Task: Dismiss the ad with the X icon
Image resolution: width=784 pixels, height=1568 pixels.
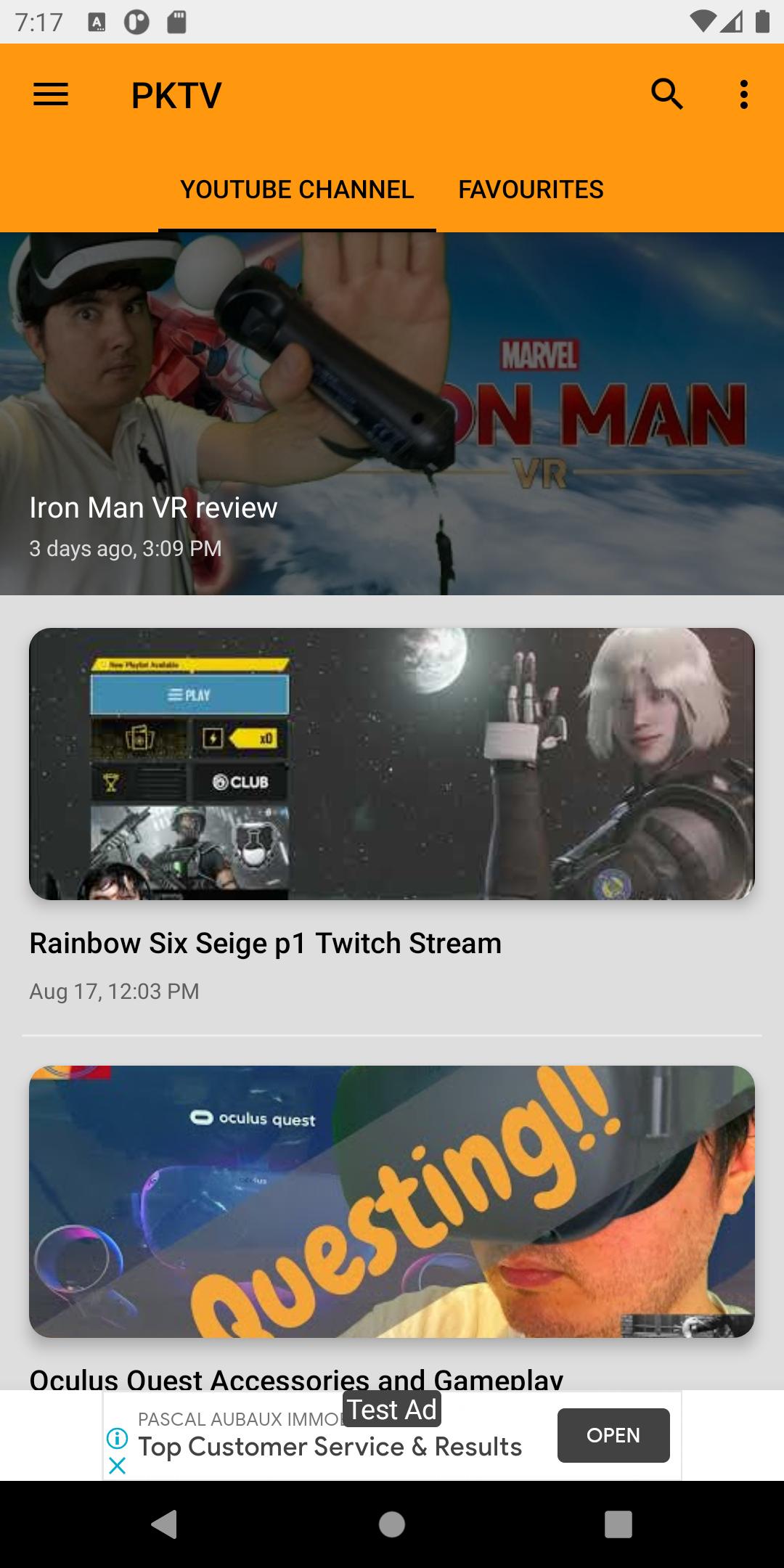Action: (x=117, y=1466)
